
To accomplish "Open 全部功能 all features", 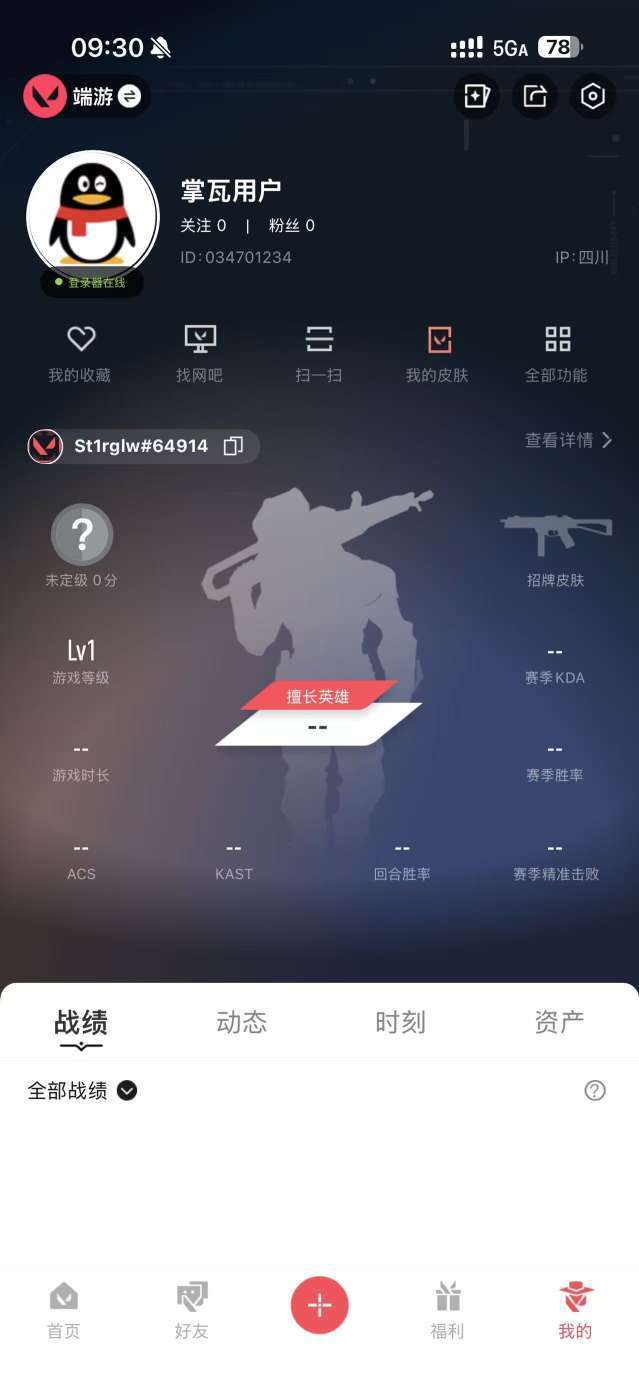I will [557, 354].
